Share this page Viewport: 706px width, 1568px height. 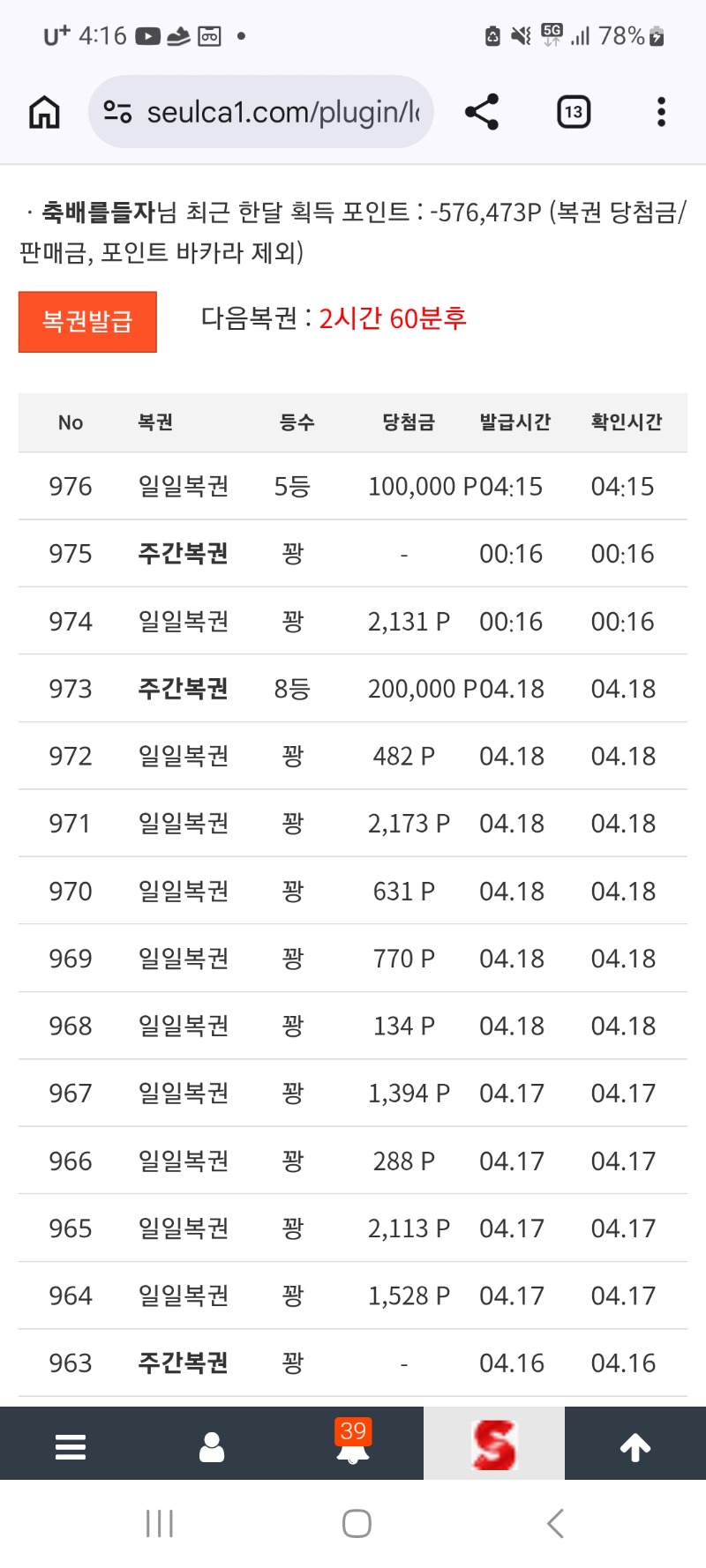[x=482, y=112]
